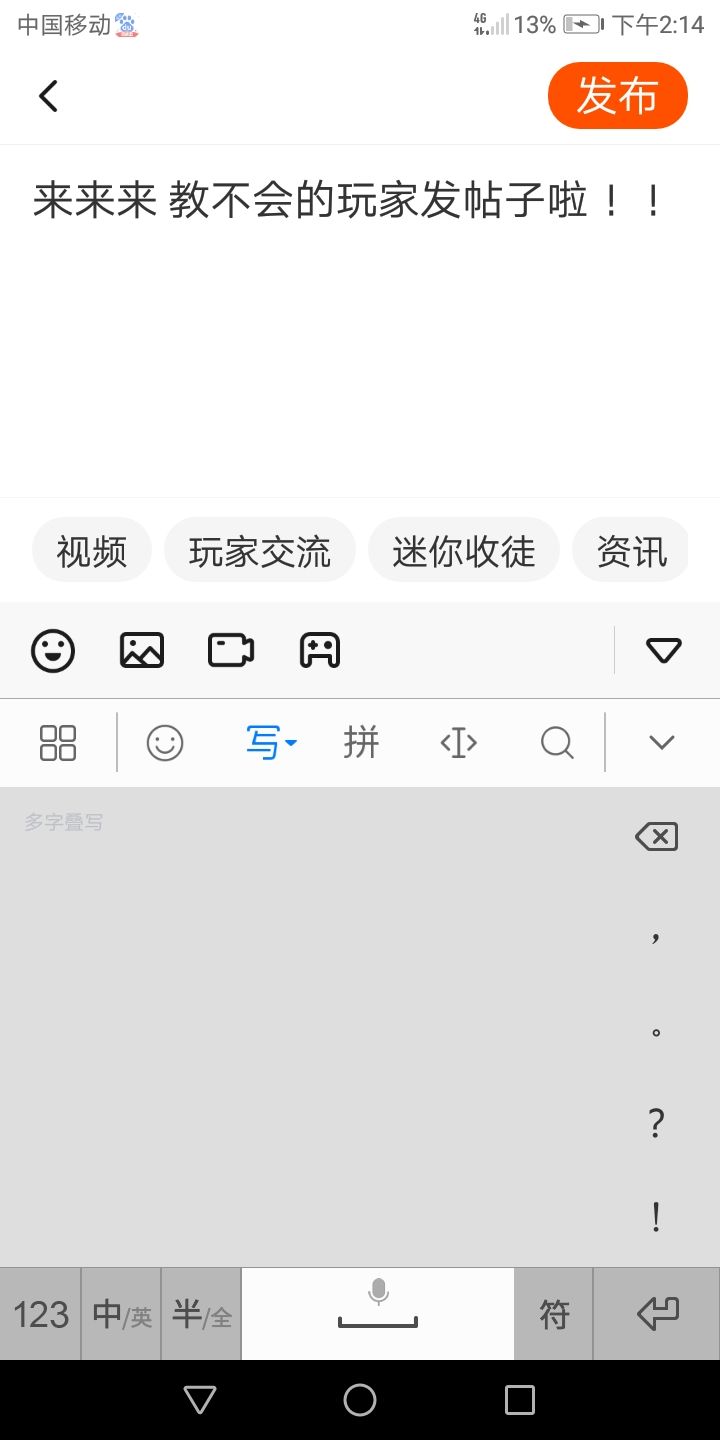Image resolution: width=720 pixels, height=1440 pixels.
Task: Open the keyboard's smiley emoticon panel
Action: coord(165,743)
